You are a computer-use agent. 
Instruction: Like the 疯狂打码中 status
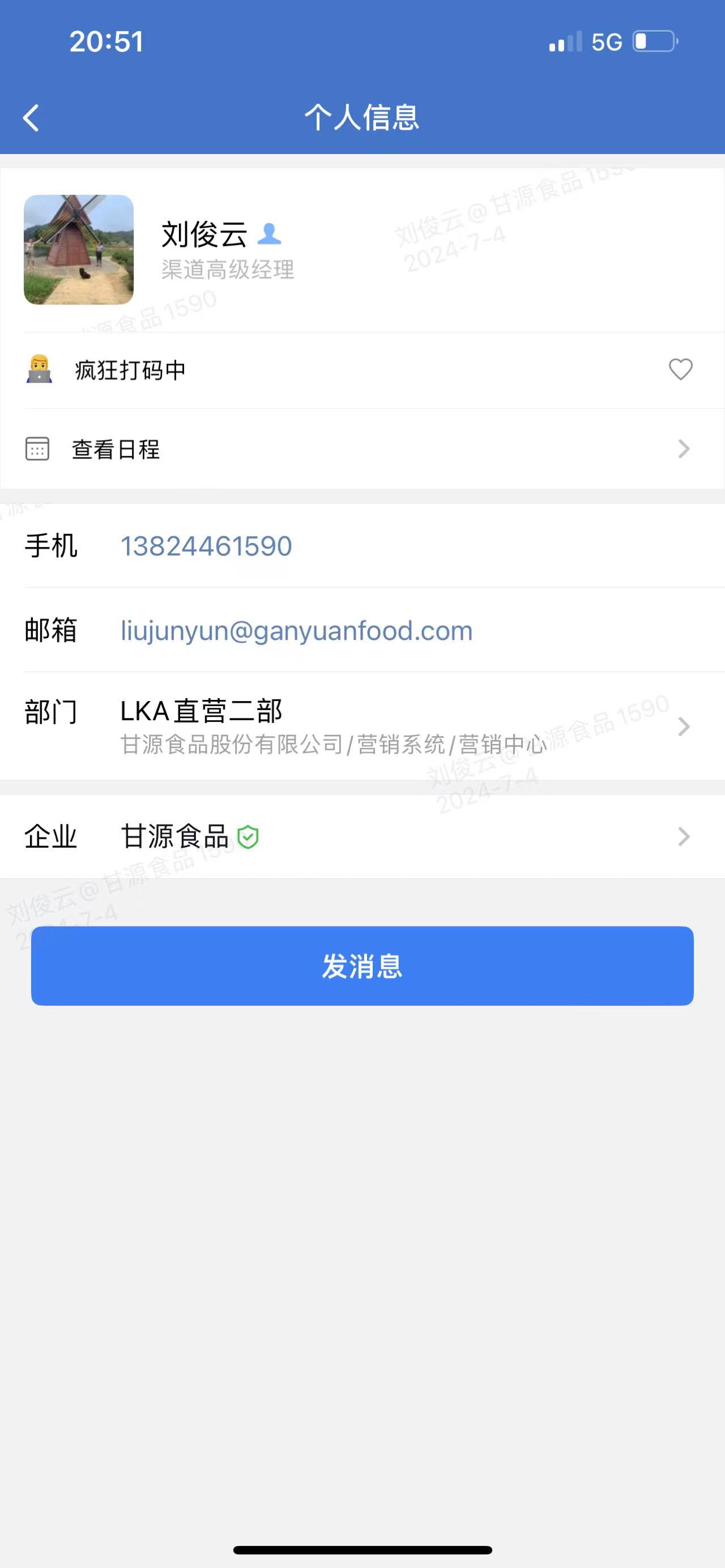(x=680, y=369)
